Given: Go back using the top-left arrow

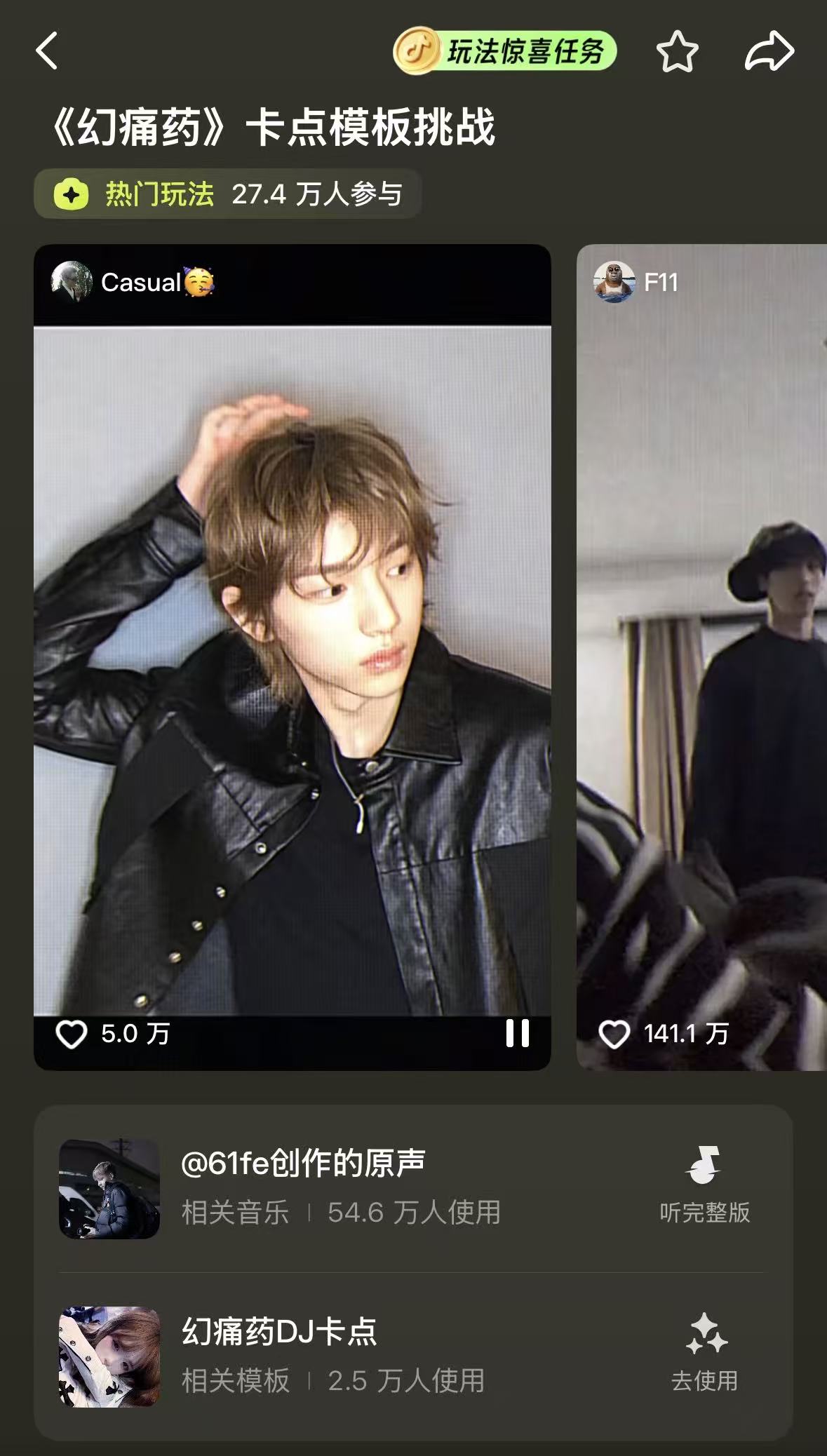Looking at the screenshot, I should click(x=47, y=51).
